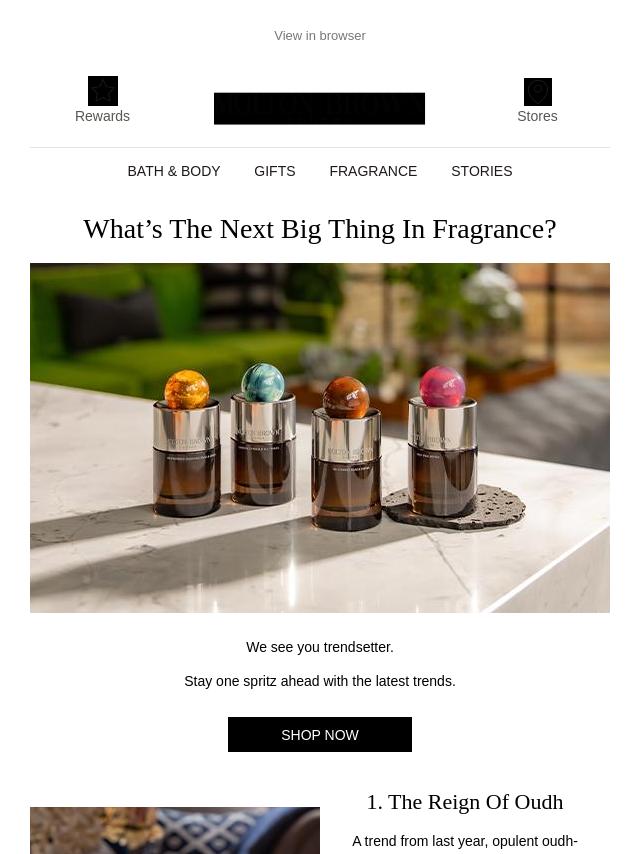
Task: Go to the Gifts section
Action: coord(274,171)
